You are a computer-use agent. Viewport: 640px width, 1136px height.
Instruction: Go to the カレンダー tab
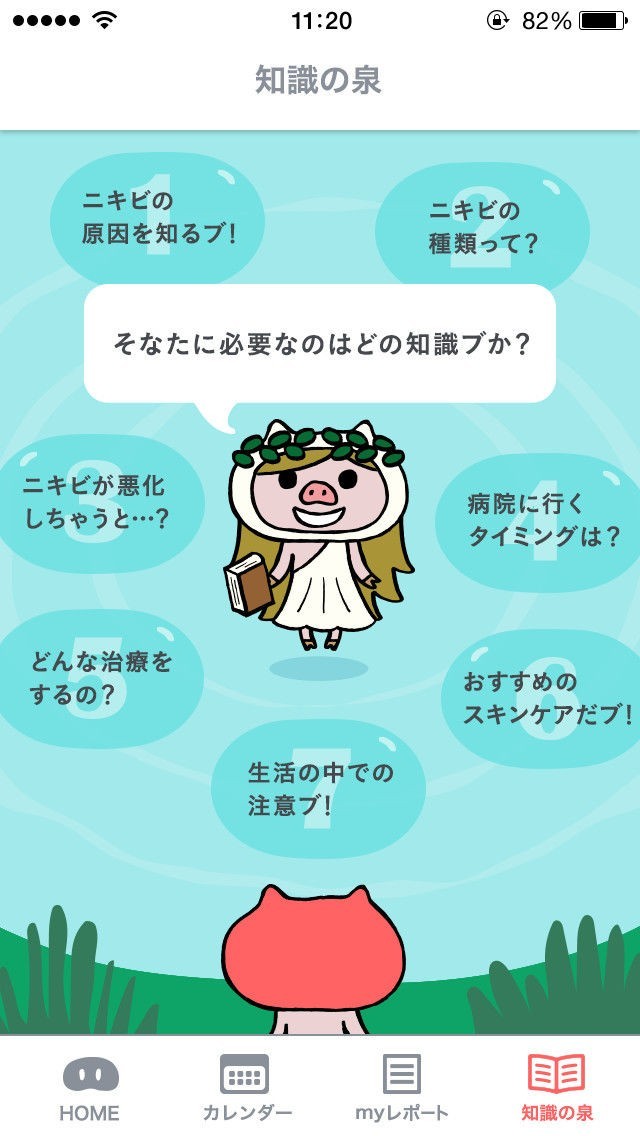pos(246,1087)
